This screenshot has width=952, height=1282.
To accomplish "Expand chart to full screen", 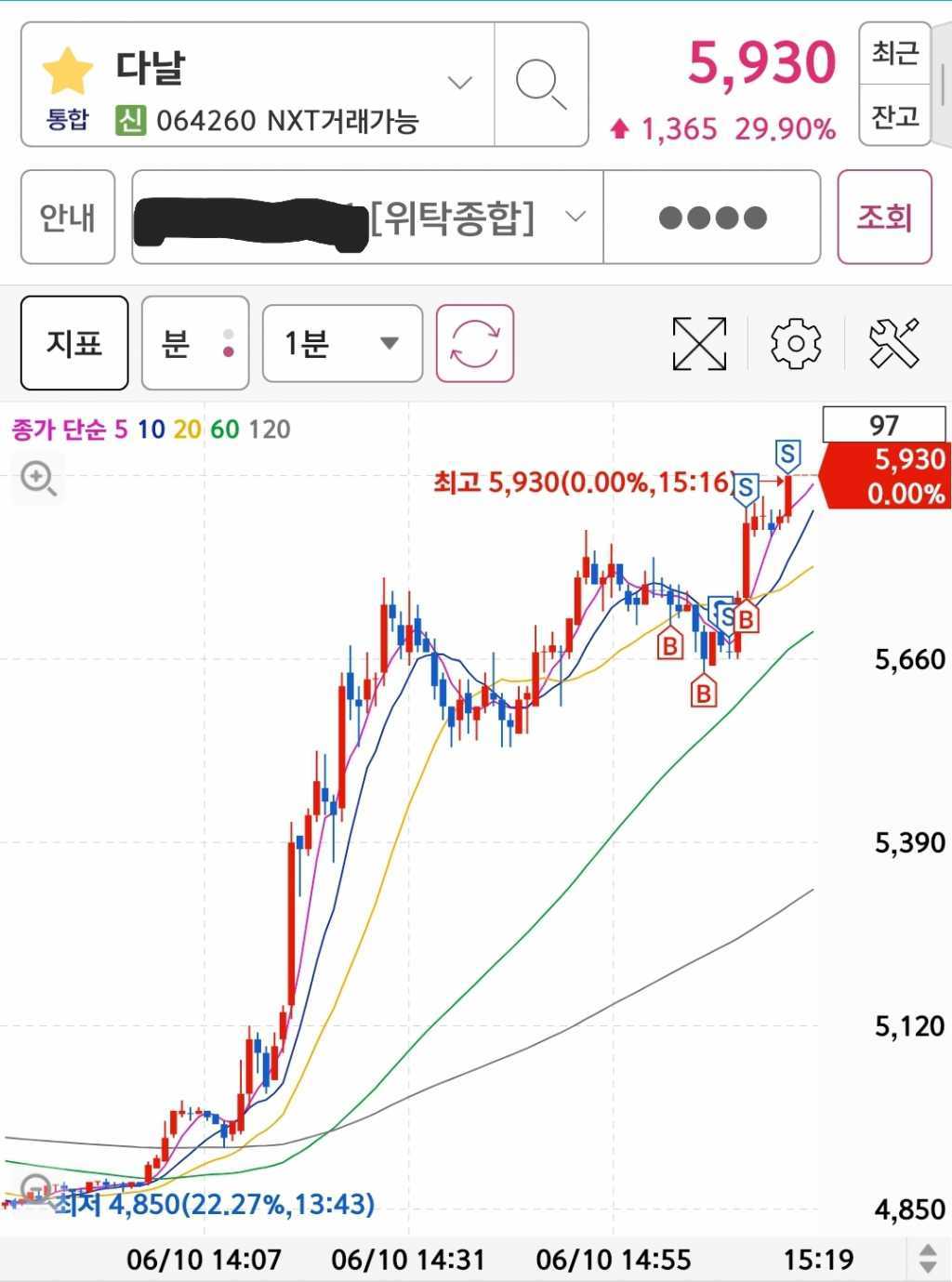I will [699, 343].
